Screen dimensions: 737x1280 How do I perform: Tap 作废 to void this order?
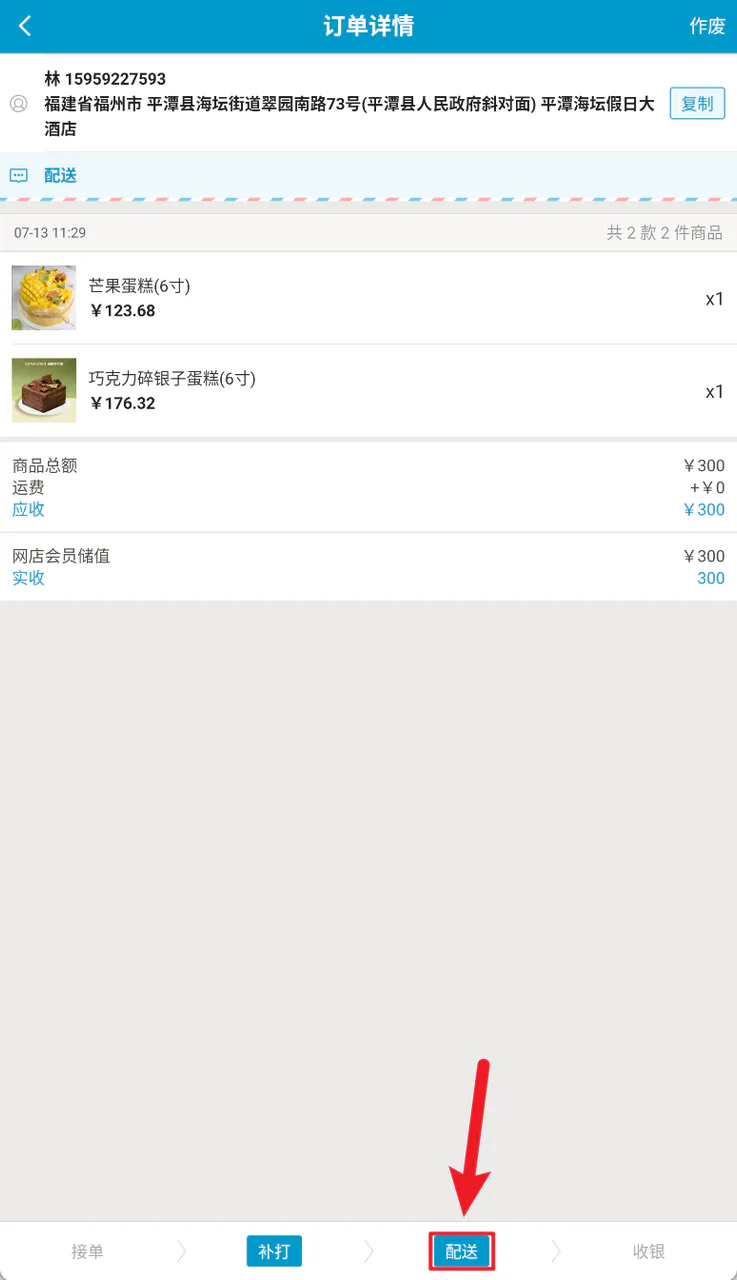pos(707,26)
